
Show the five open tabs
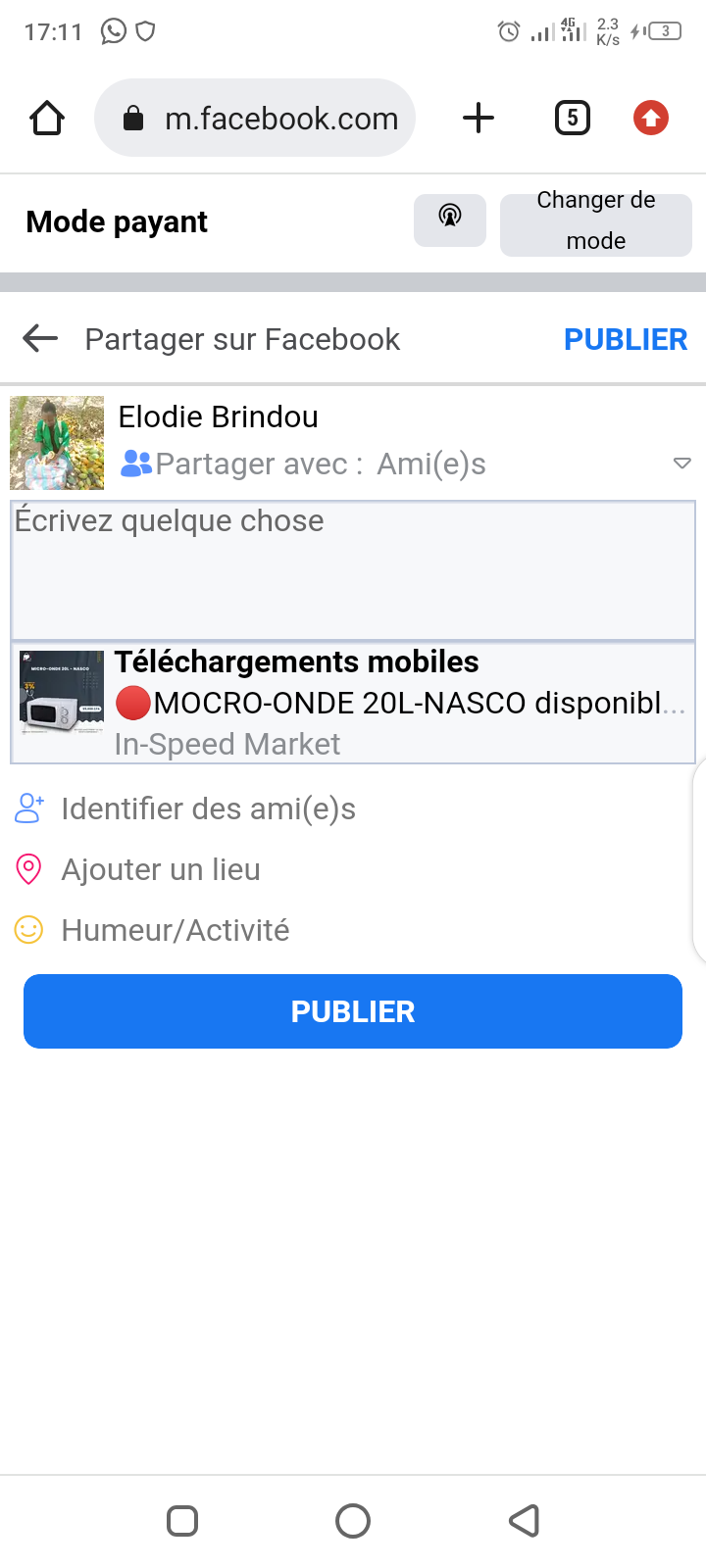(573, 119)
